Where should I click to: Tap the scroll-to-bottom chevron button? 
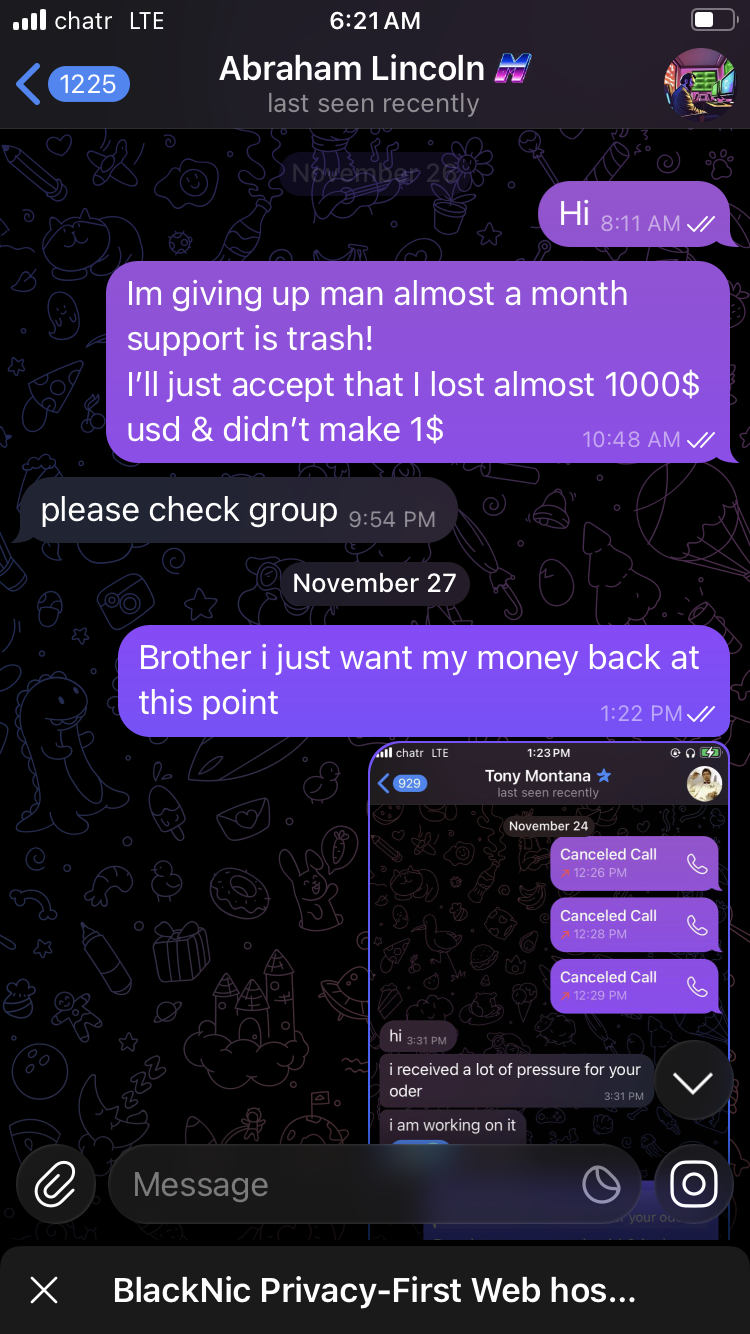(x=693, y=1080)
